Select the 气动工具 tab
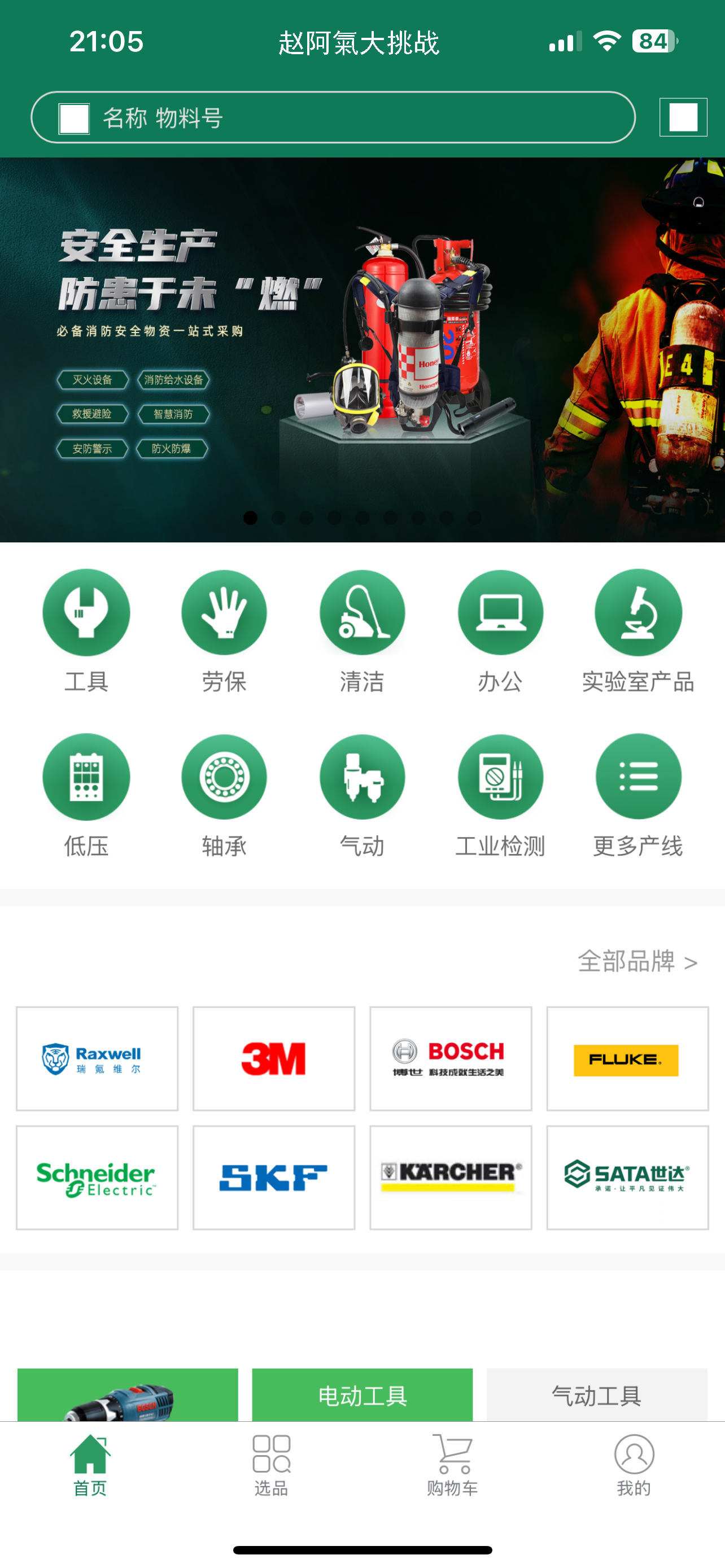Image resolution: width=725 pixels, height=1568 pixels. [597, 1395]
